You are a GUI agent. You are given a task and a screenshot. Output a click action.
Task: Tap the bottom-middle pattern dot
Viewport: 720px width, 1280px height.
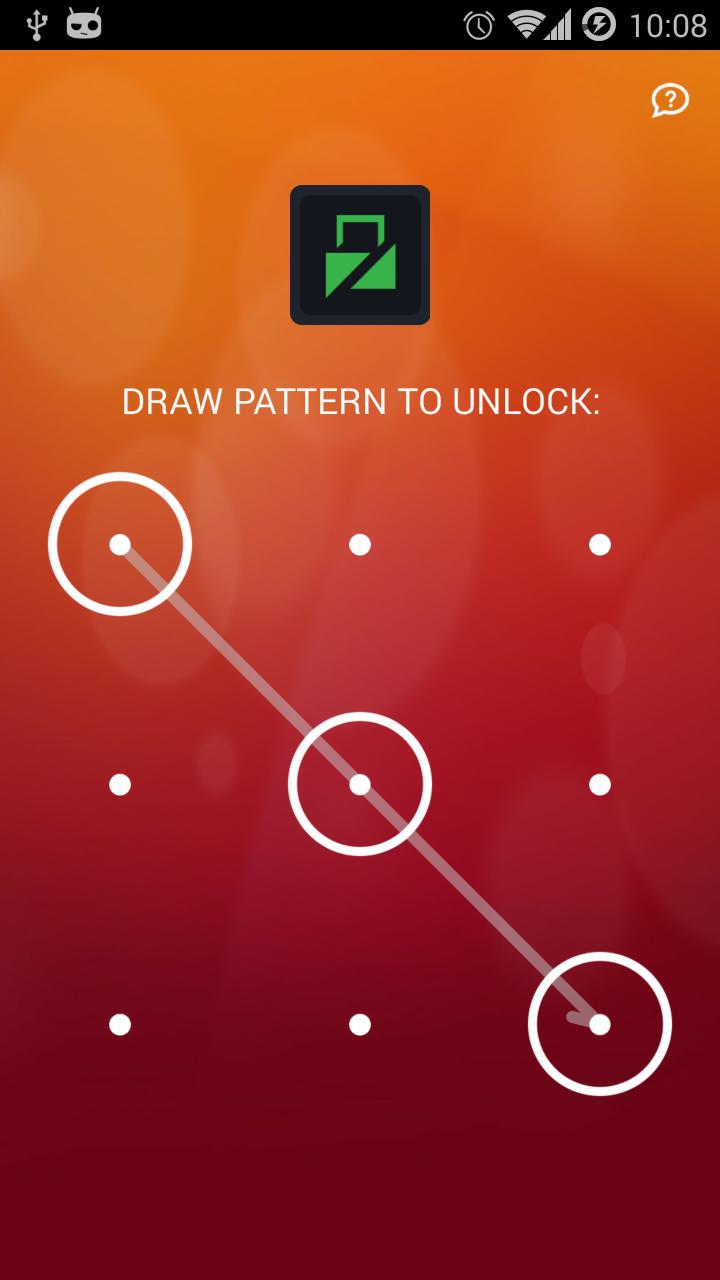[x=360, y=1024]
